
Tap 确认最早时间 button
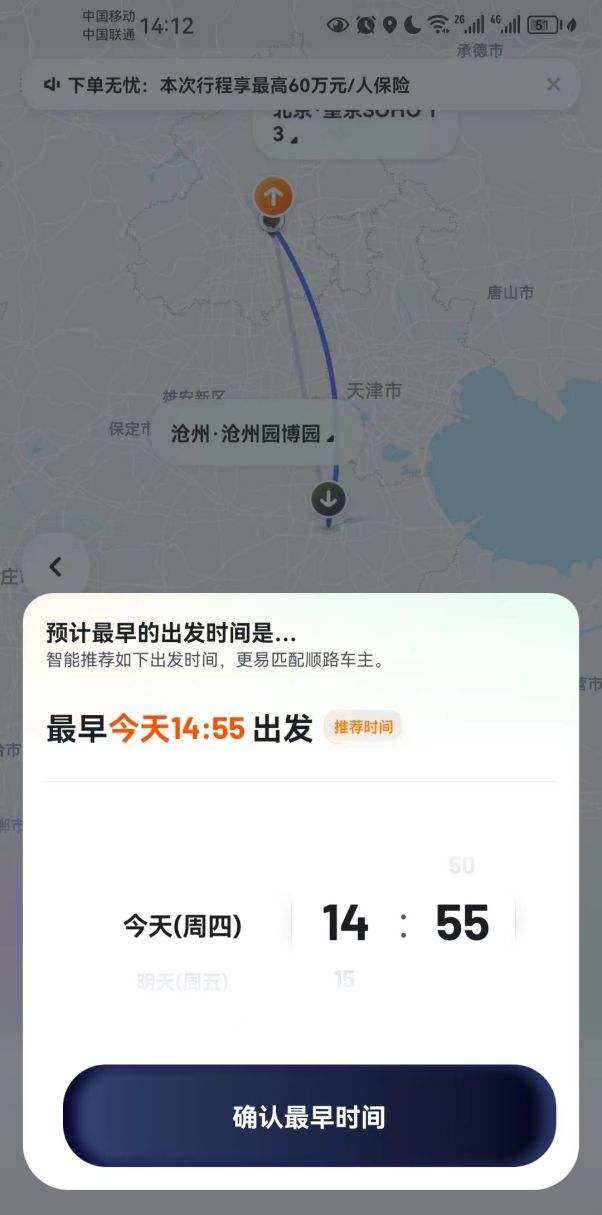click(309, 1116)
